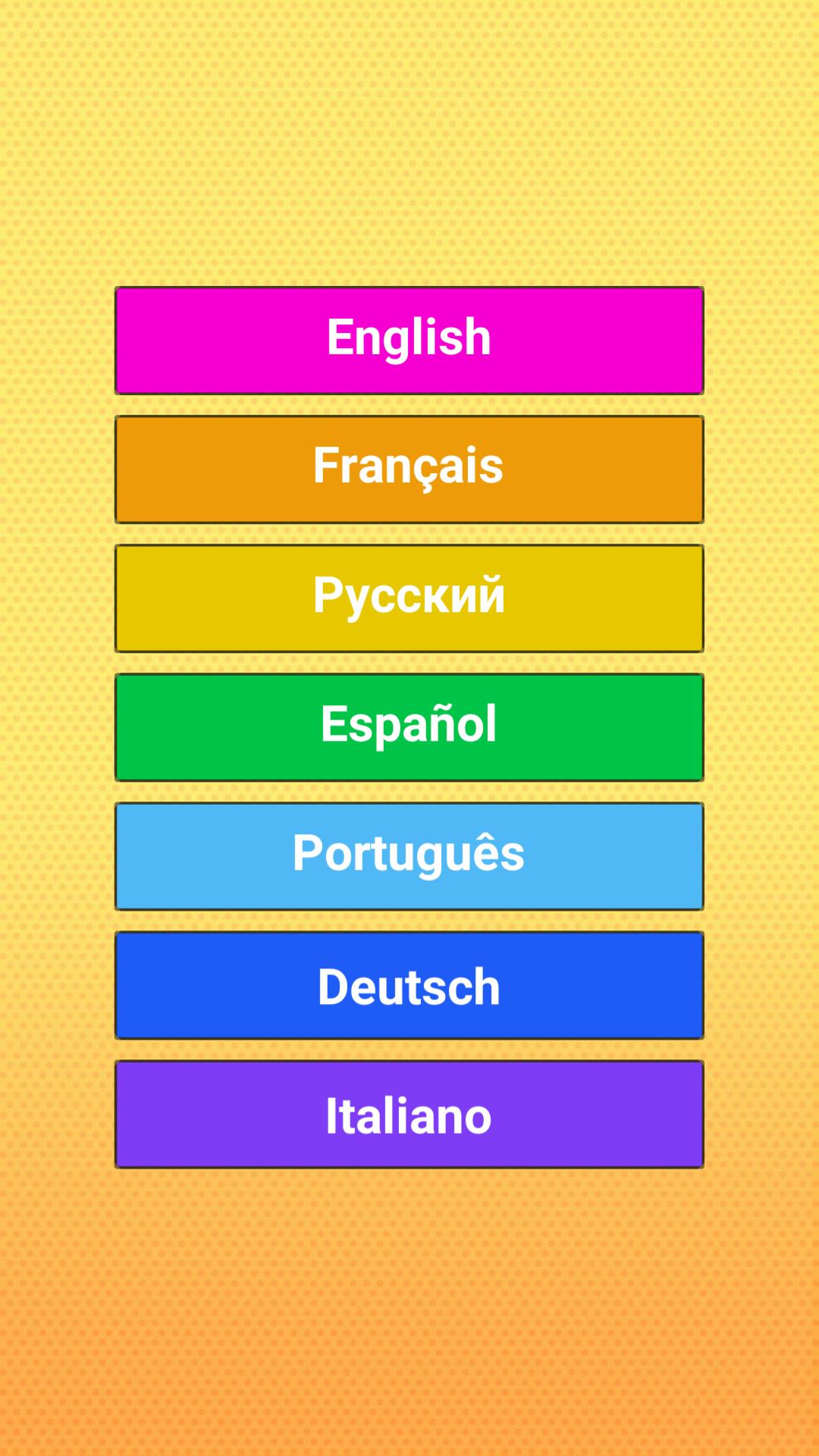Select English as the language

pos(409,340)
